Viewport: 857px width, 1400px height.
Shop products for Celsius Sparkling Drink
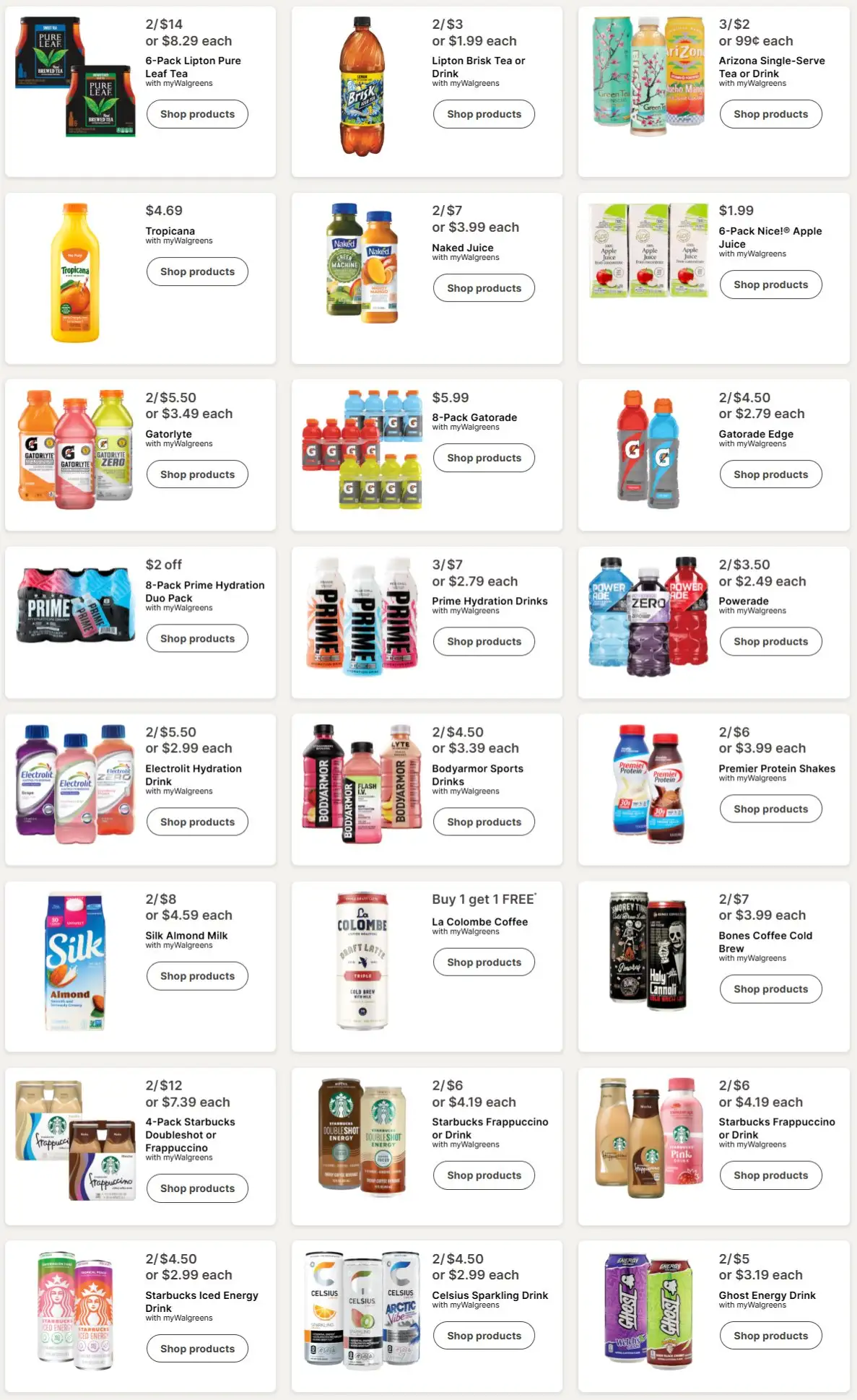pyautogui.click(x=484, y=1336)
